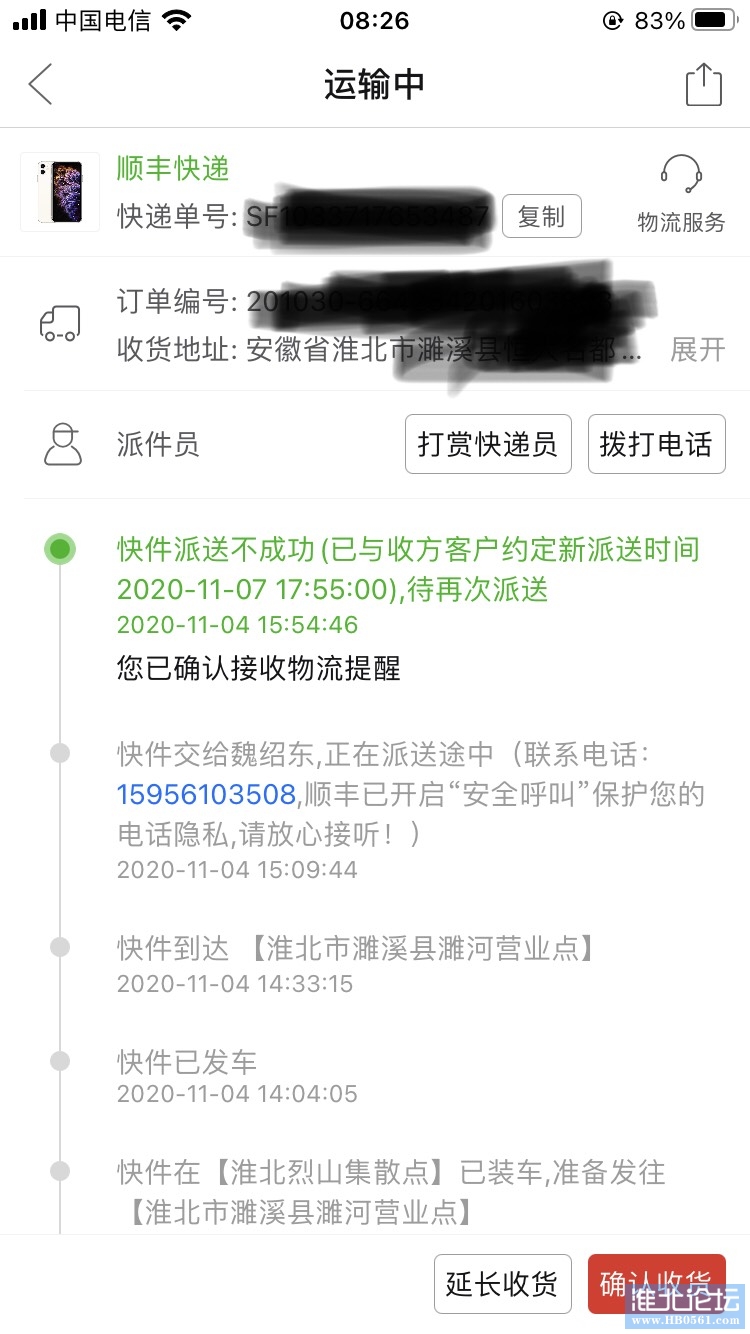Share this logistics page
This screenshot has width=750, height=1334.
(703, 84)
